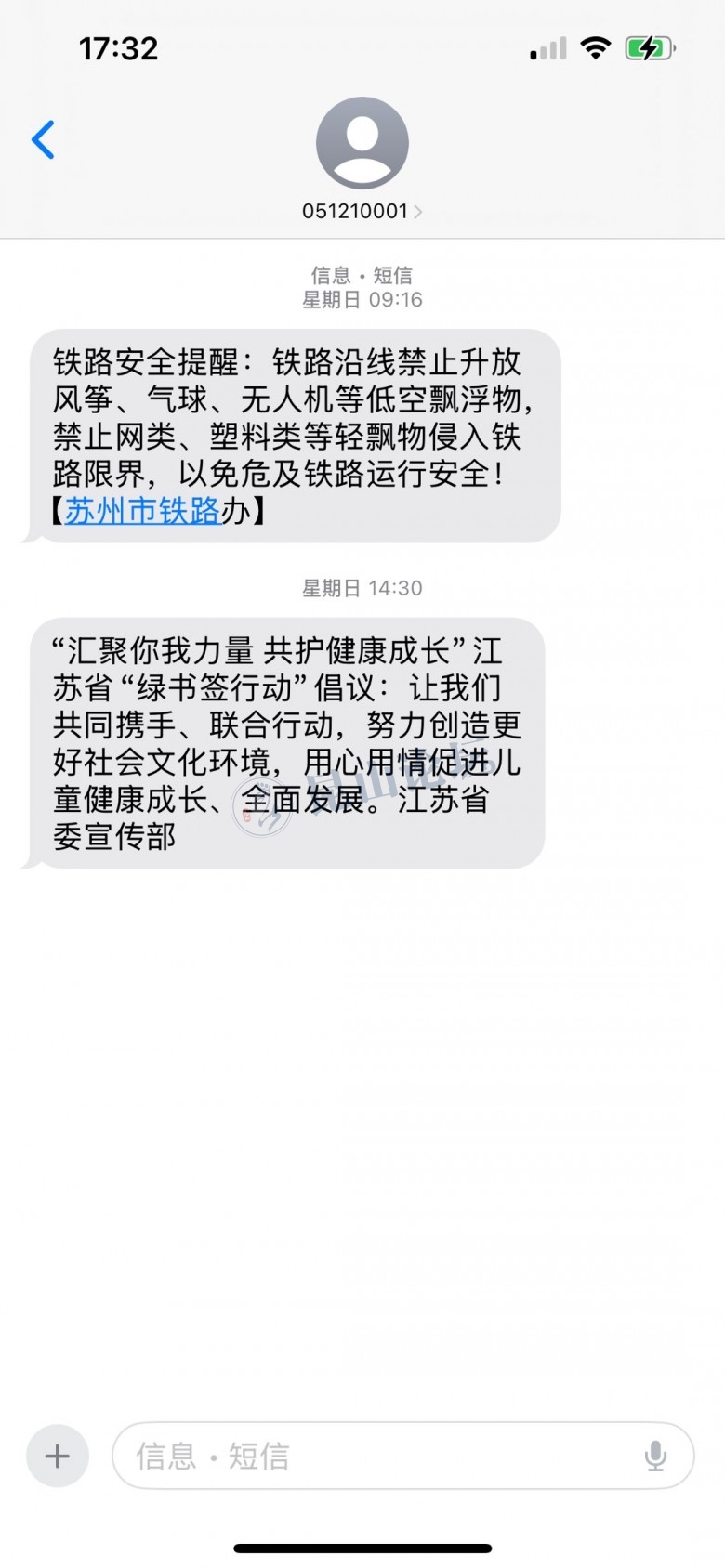
Task: Start voice dictation with the microphone
Action: tap(655, 1456)
